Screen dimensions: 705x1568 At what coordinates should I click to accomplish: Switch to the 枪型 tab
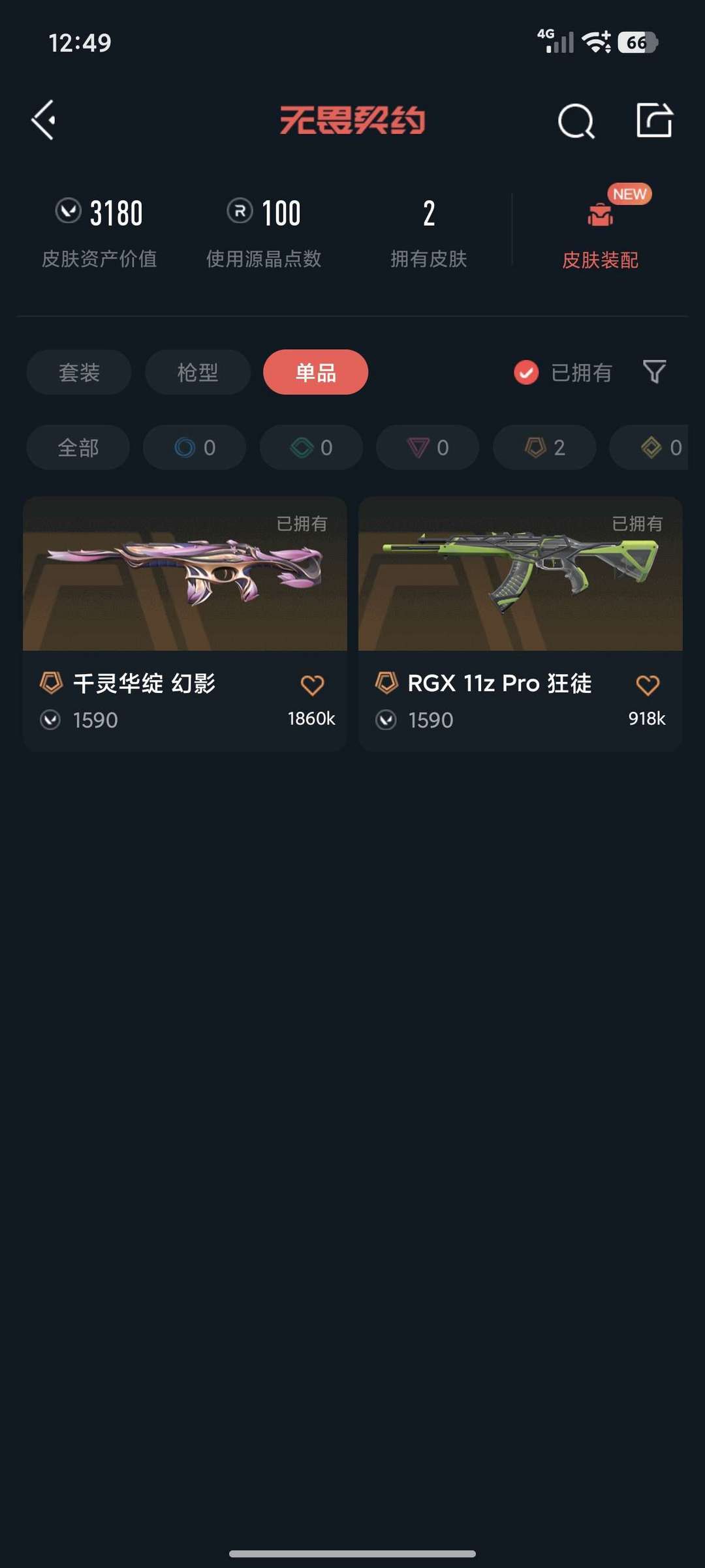(197, 373)
